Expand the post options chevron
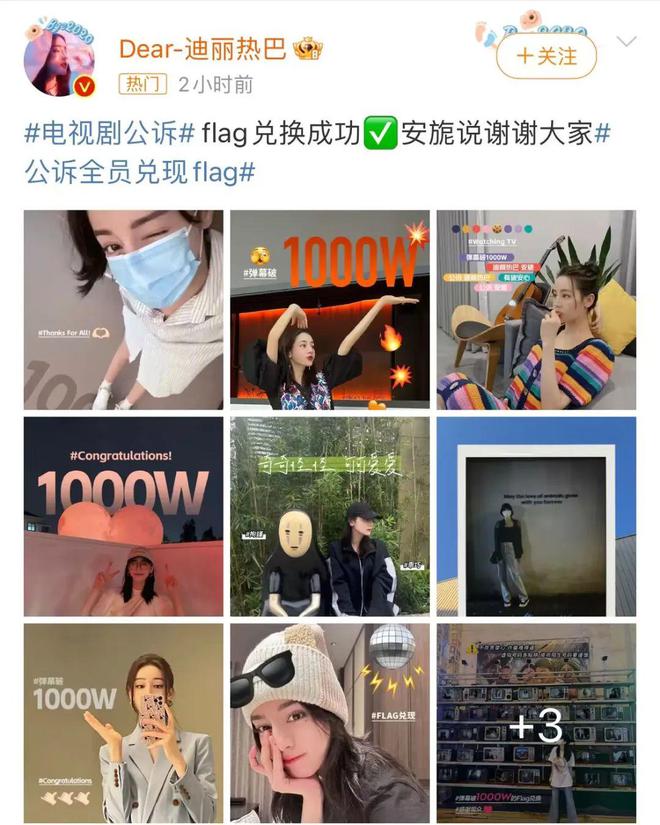 pos(627,44)
